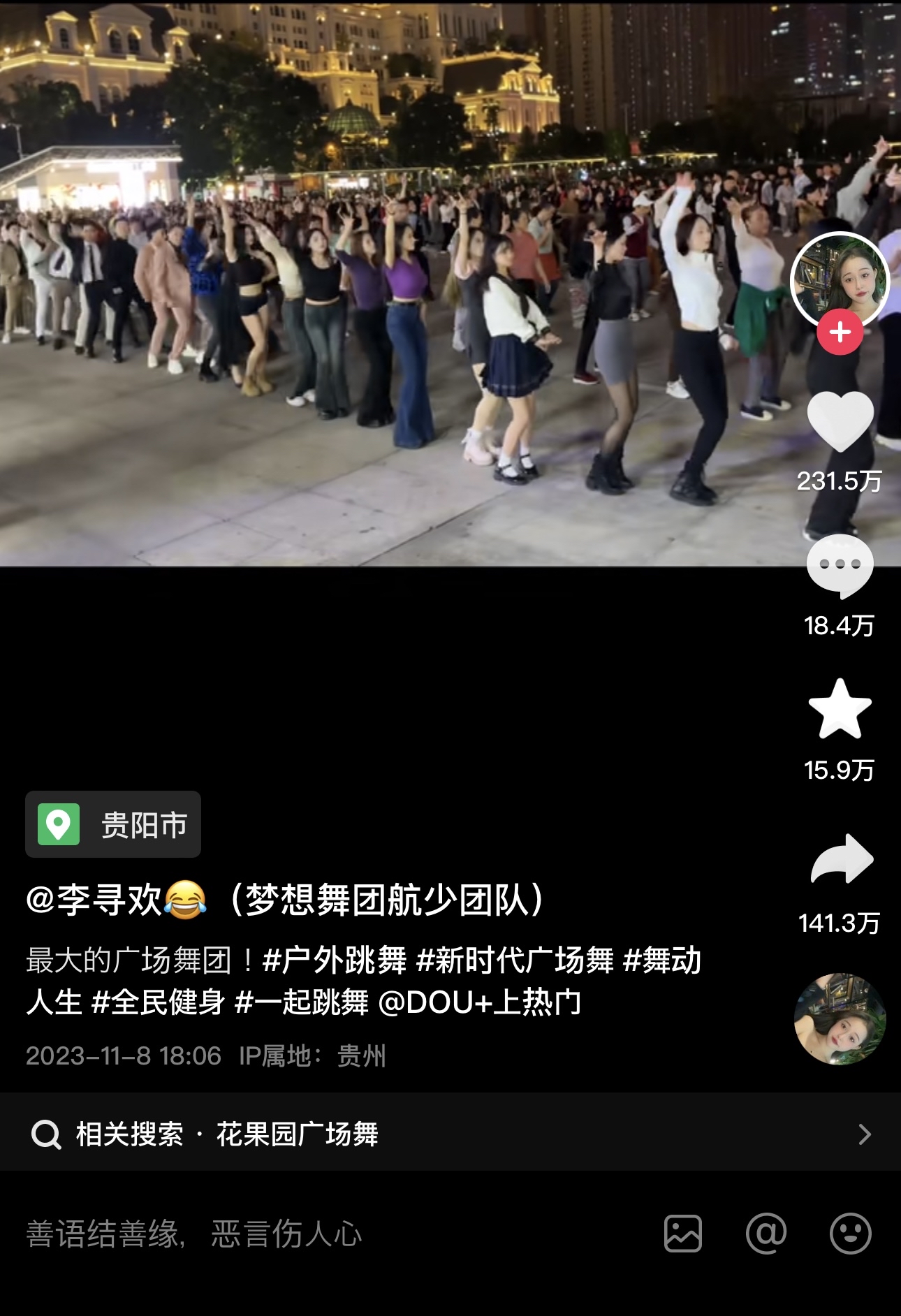Open hashtag #一起跳舞
Viewport: 901px width, 1316px height.
[x=302, y=1002]
